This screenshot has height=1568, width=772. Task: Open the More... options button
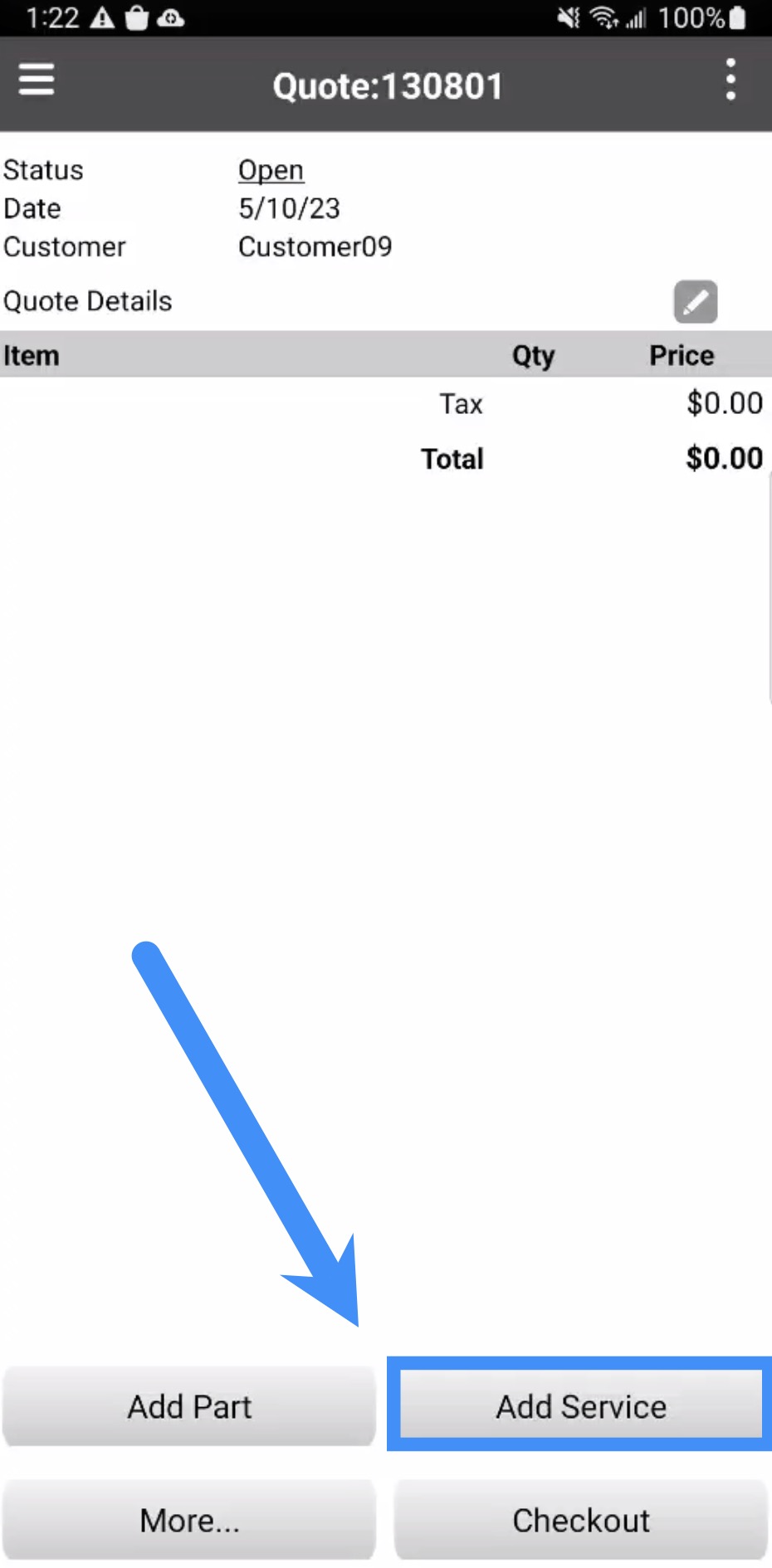pyautogui.click(x=189, y=1520)
